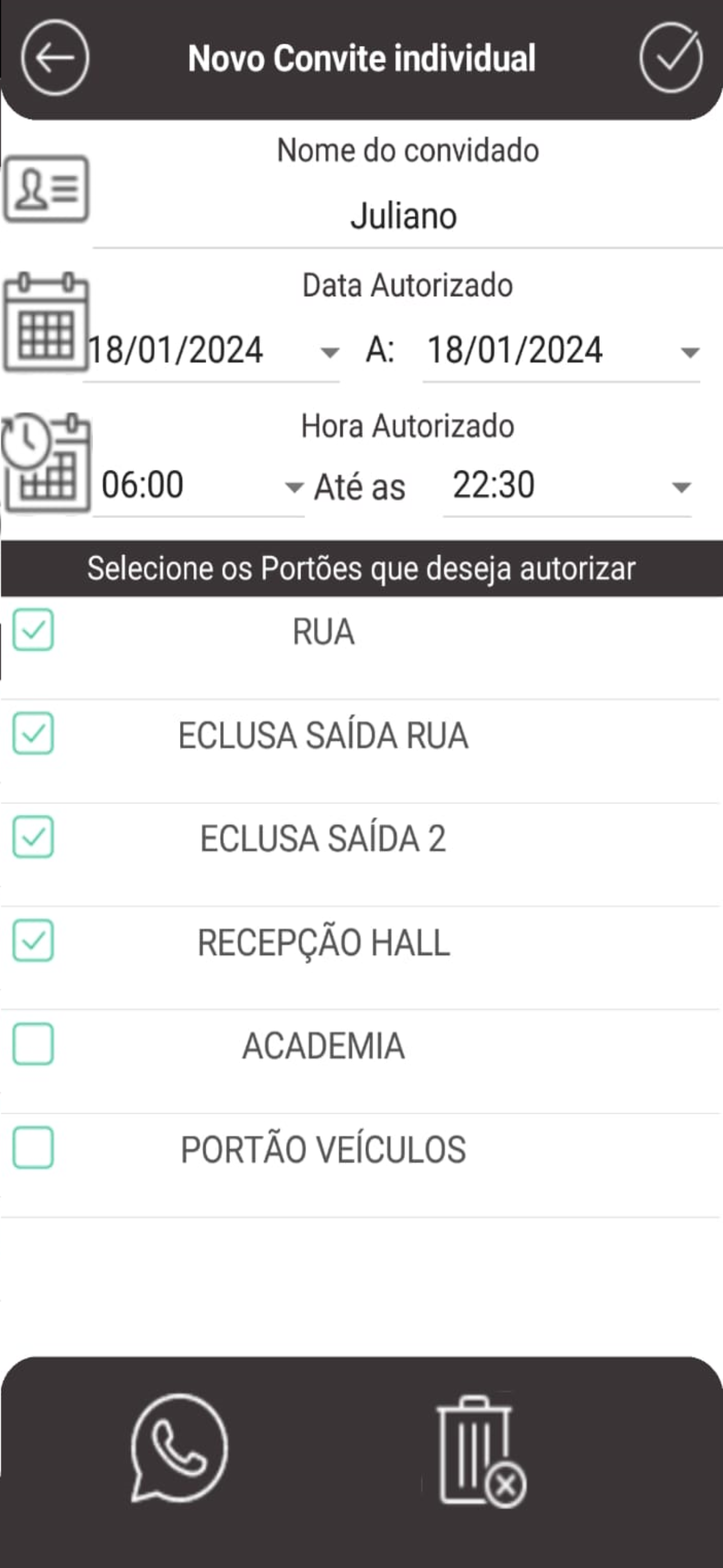This screenshot has width=723, height=1568.
Task: Share the invite via WhatsApp icon
Action: [x=179, y=1448]
